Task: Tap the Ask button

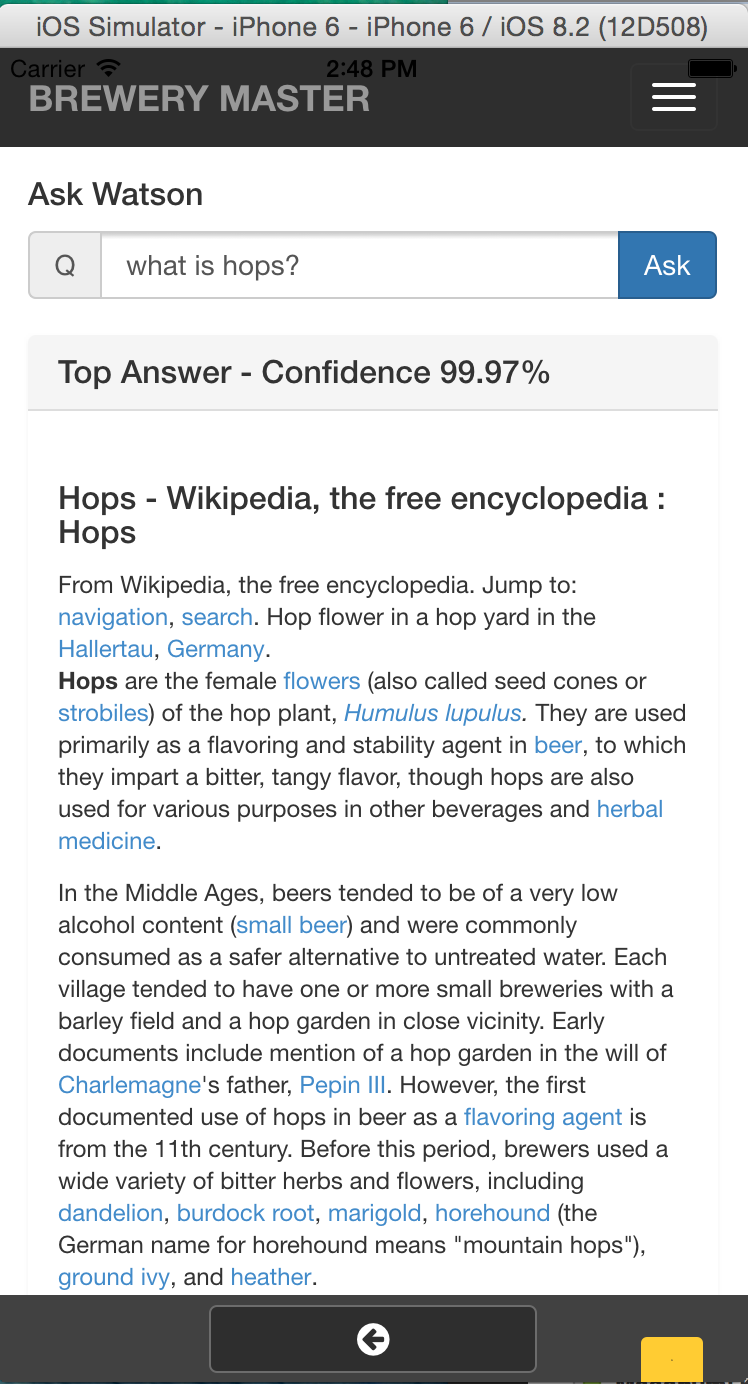Action: pyautogui.click(x=667, y=265)
